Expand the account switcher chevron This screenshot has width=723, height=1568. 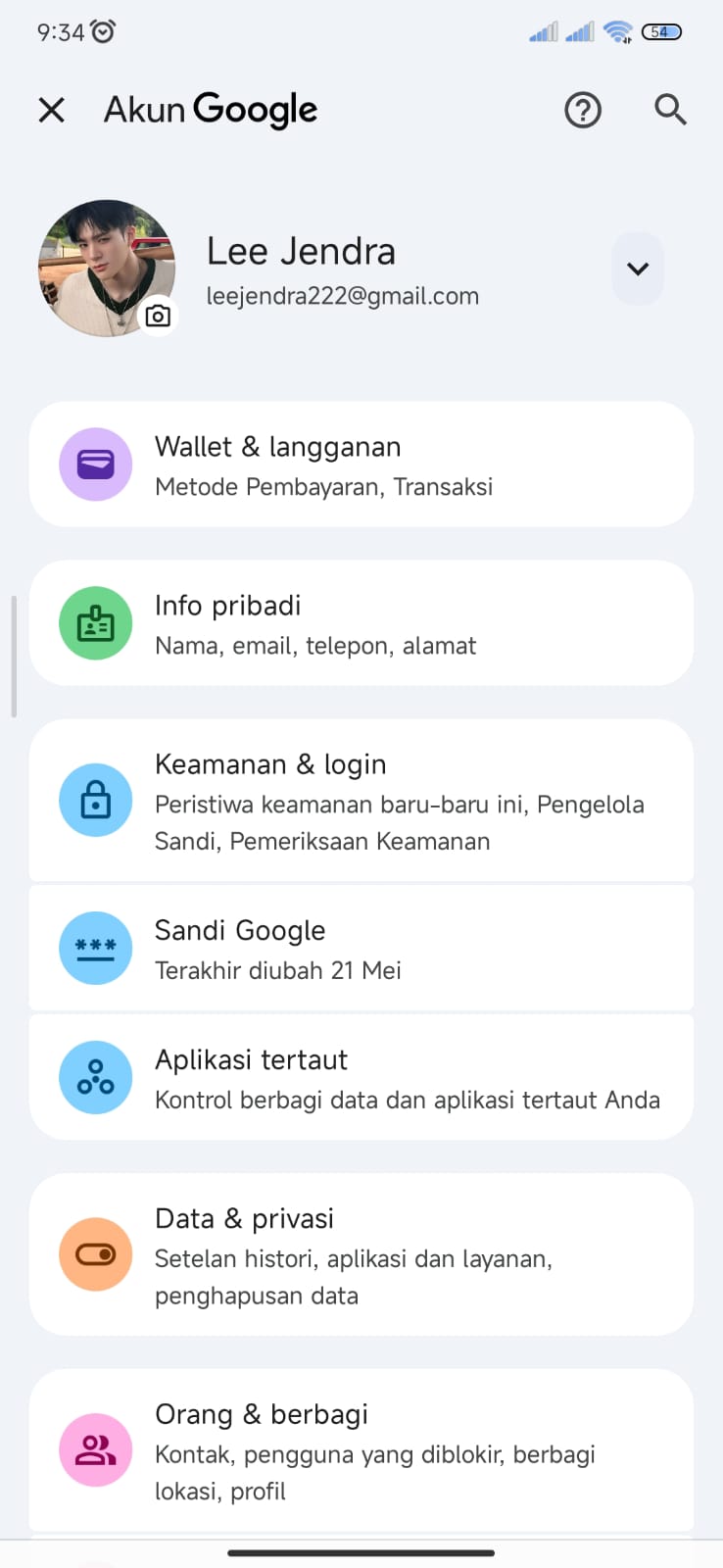click(638, 269)
